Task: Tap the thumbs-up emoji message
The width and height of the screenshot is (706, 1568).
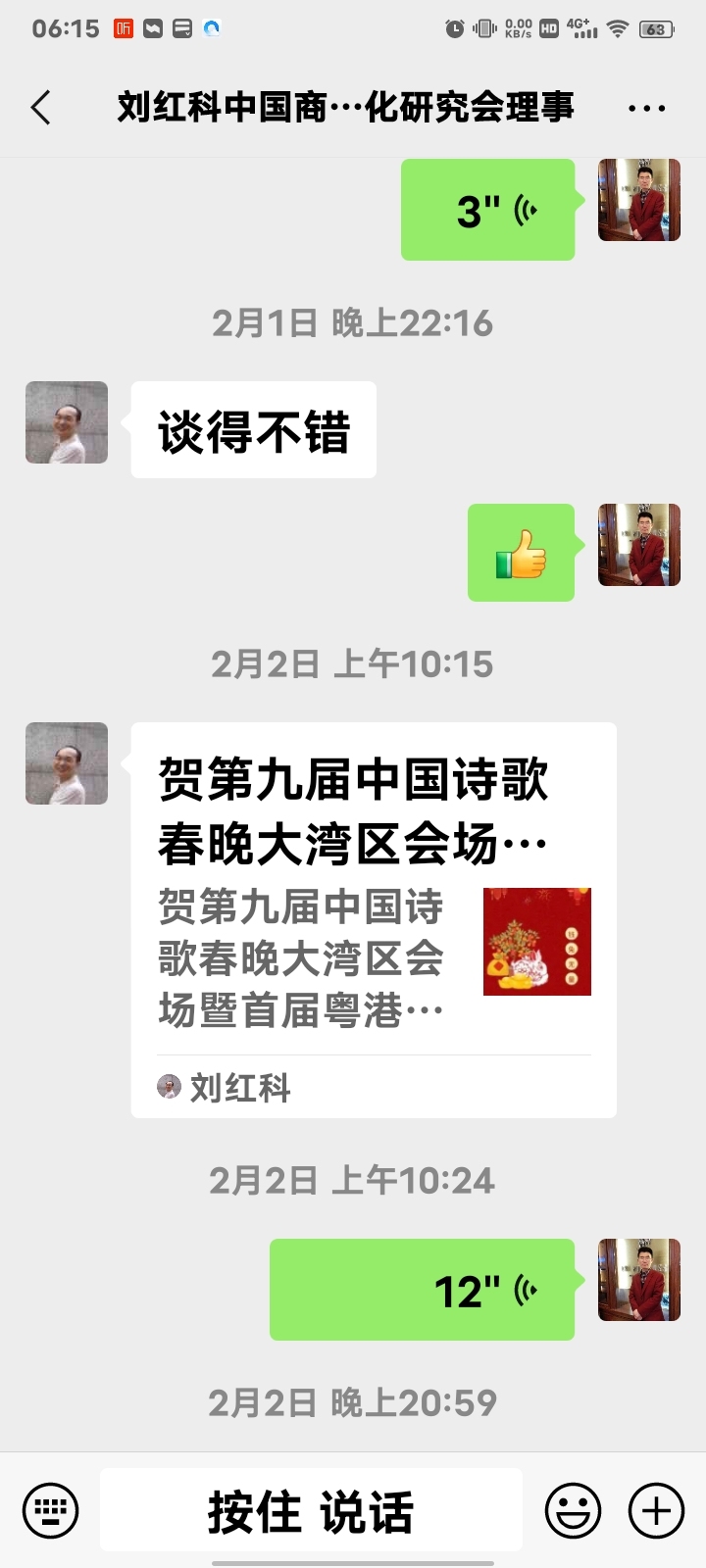Action: point(521,553)
